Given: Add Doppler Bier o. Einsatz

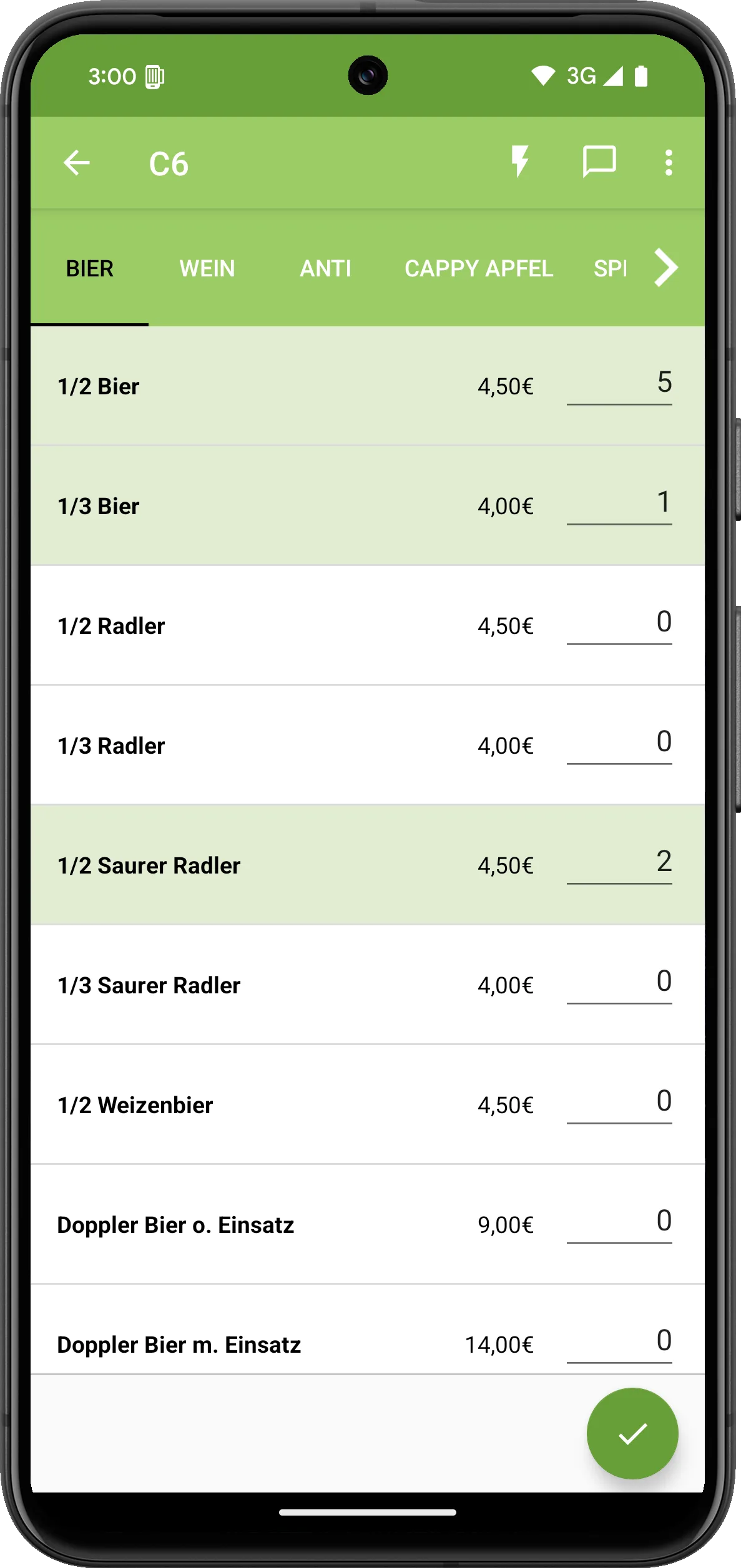Looking at the screenshot, I should tap(368, 1225).
